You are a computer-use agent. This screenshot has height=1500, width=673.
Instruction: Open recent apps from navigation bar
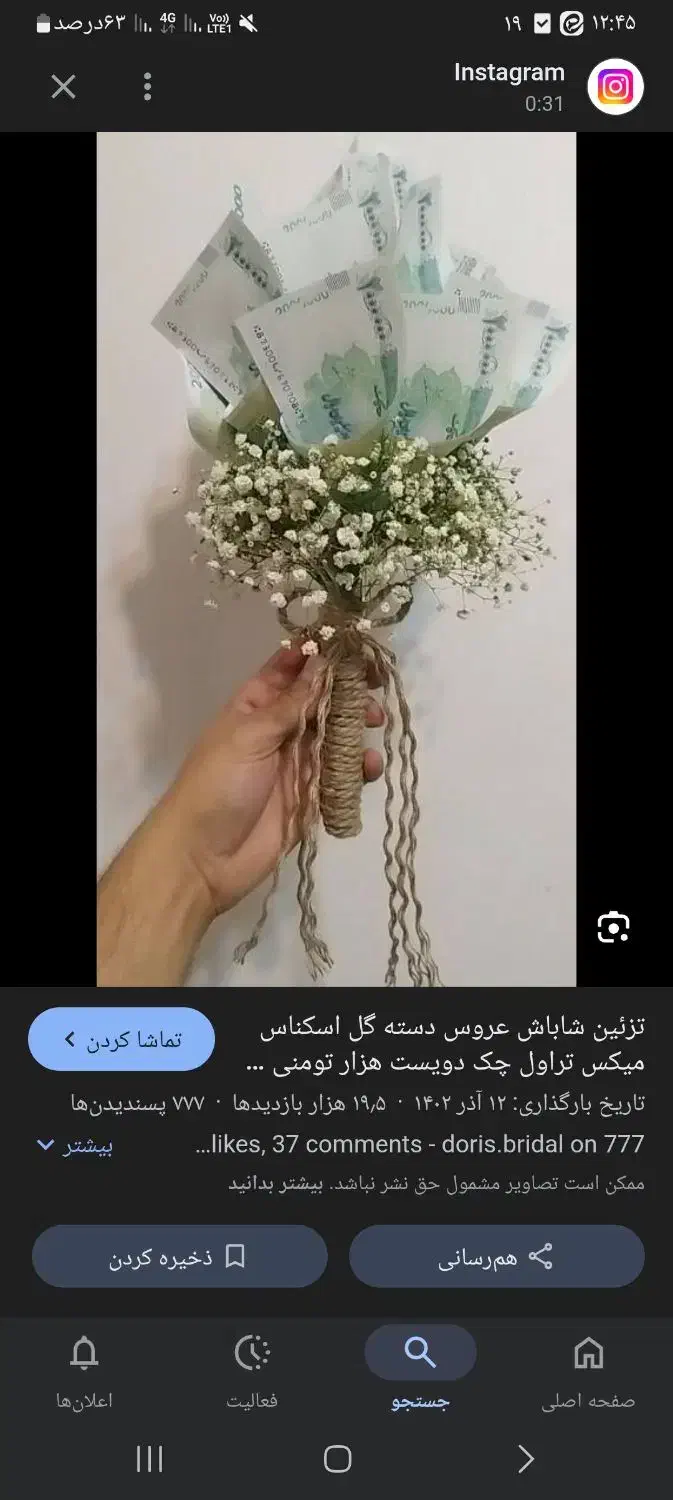[x=149, y=1460]
